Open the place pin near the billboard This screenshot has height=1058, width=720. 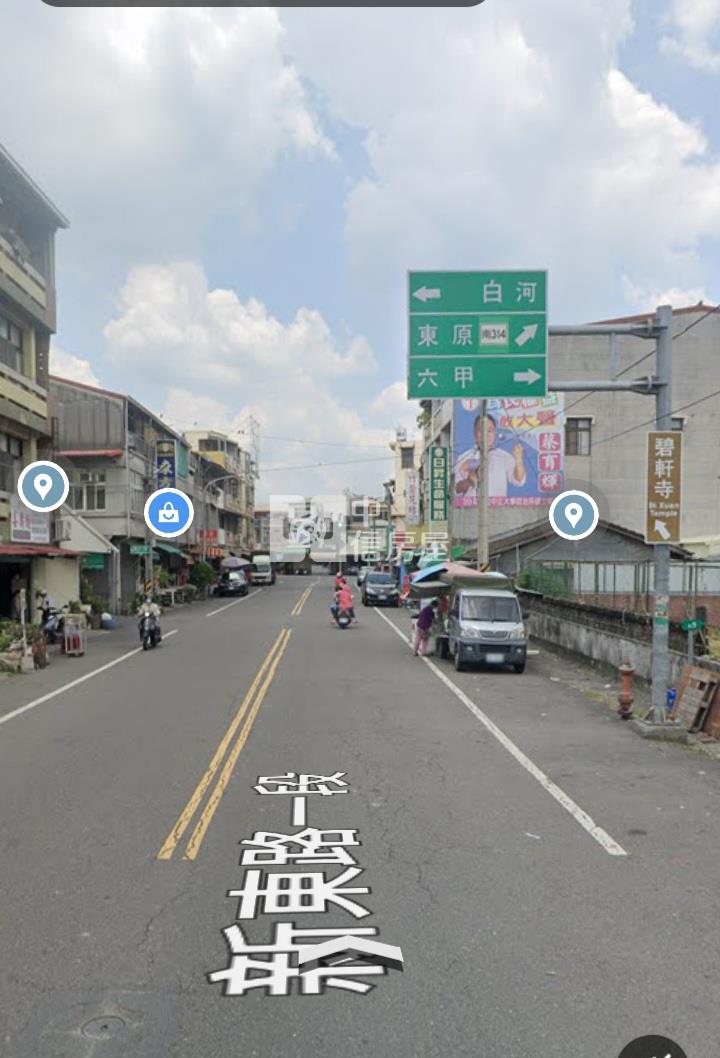574,515
